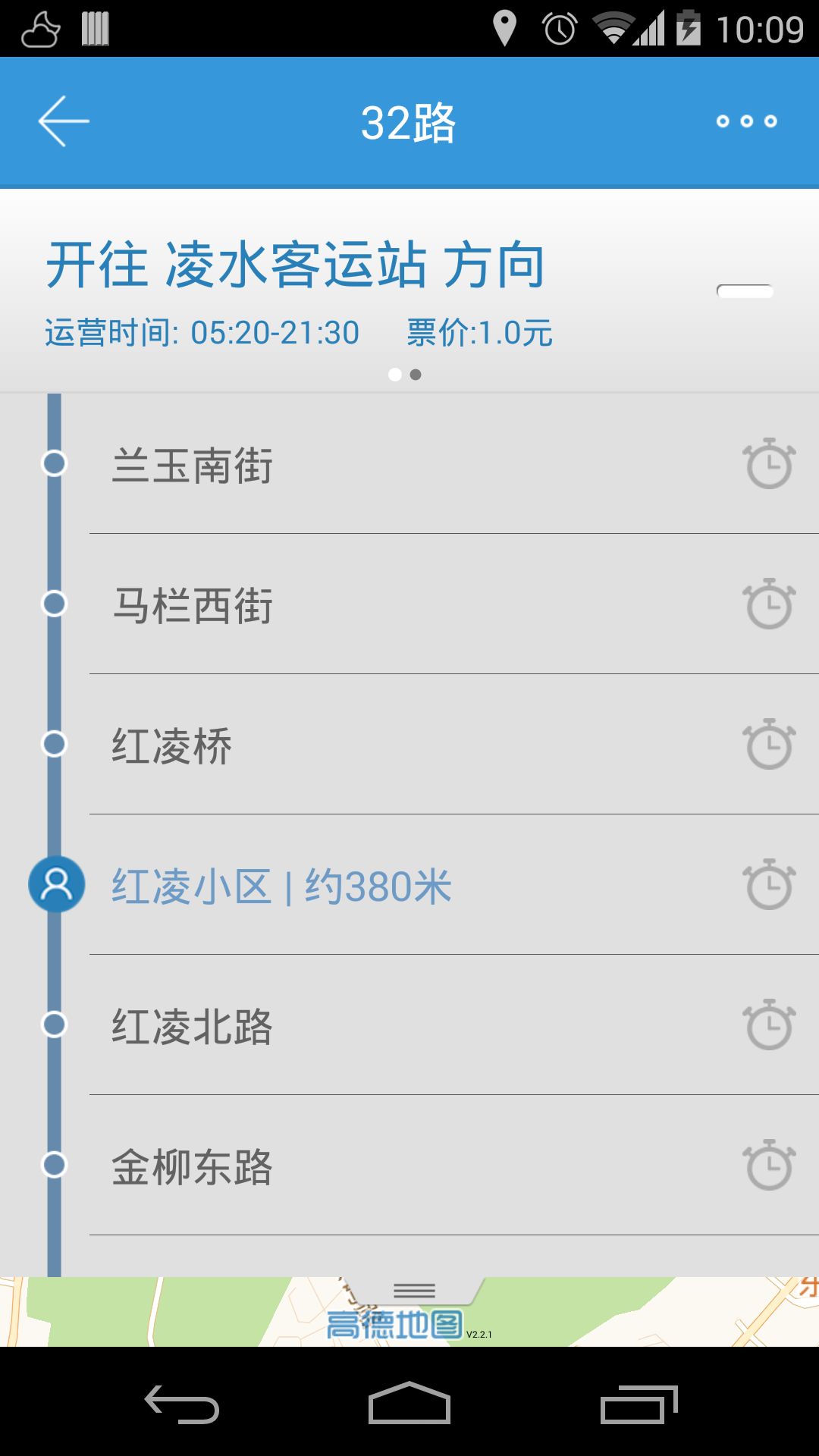Set an arrival reminder for 马栏西街
The image size is (819, 1456).
click(769, 604)
